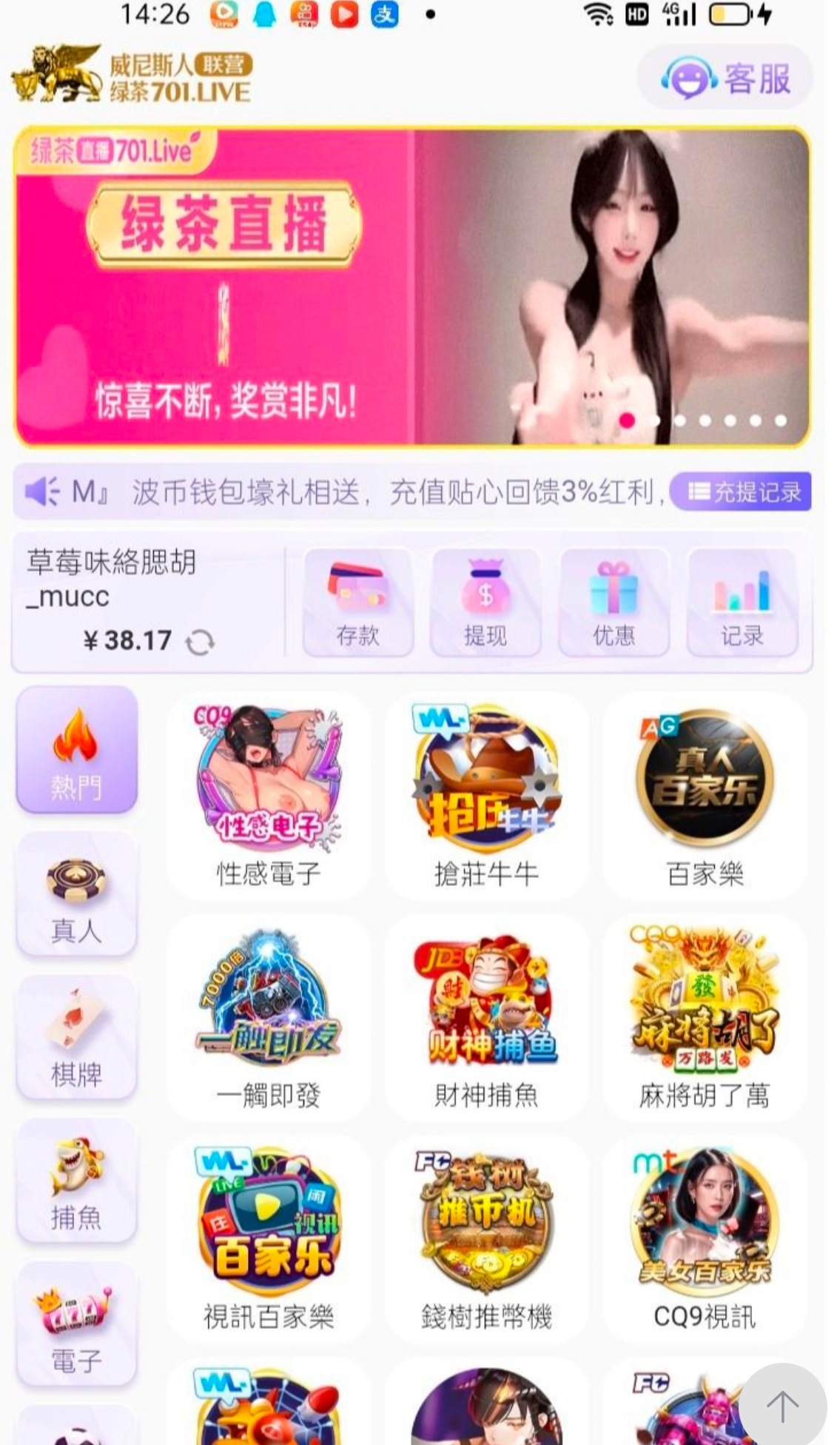The height and width of the screenshot is (1445, 840).
Task: Switch to the 棋牌 category
Action: (x=76, y=1038)
